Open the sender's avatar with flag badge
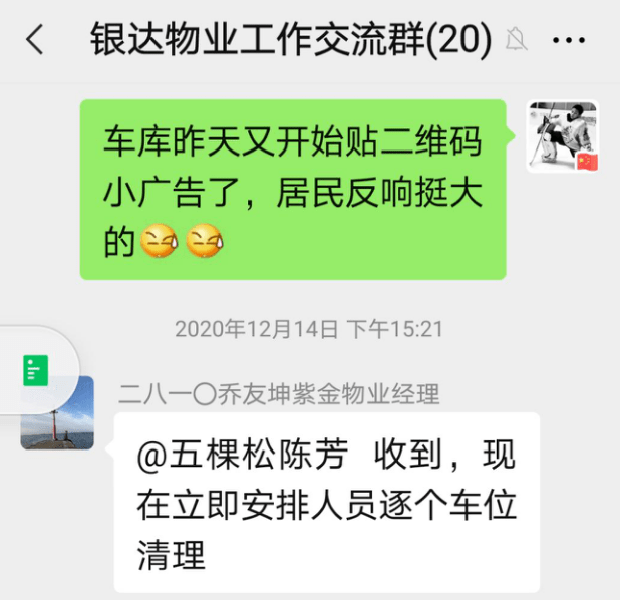This screenshot has height=600, width=620. coord(562,136)
